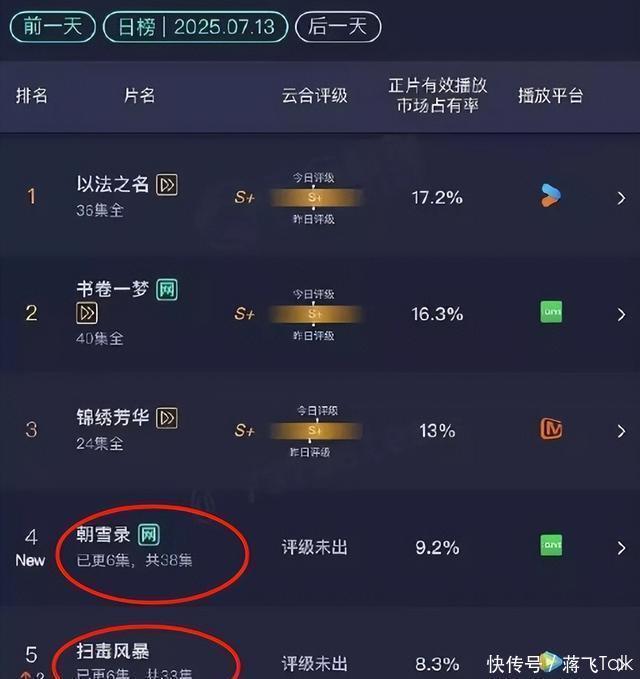Viewport: 640px width, 679px height.
Task: Open details for 扫毒风暴
Action: pos(113,652)
